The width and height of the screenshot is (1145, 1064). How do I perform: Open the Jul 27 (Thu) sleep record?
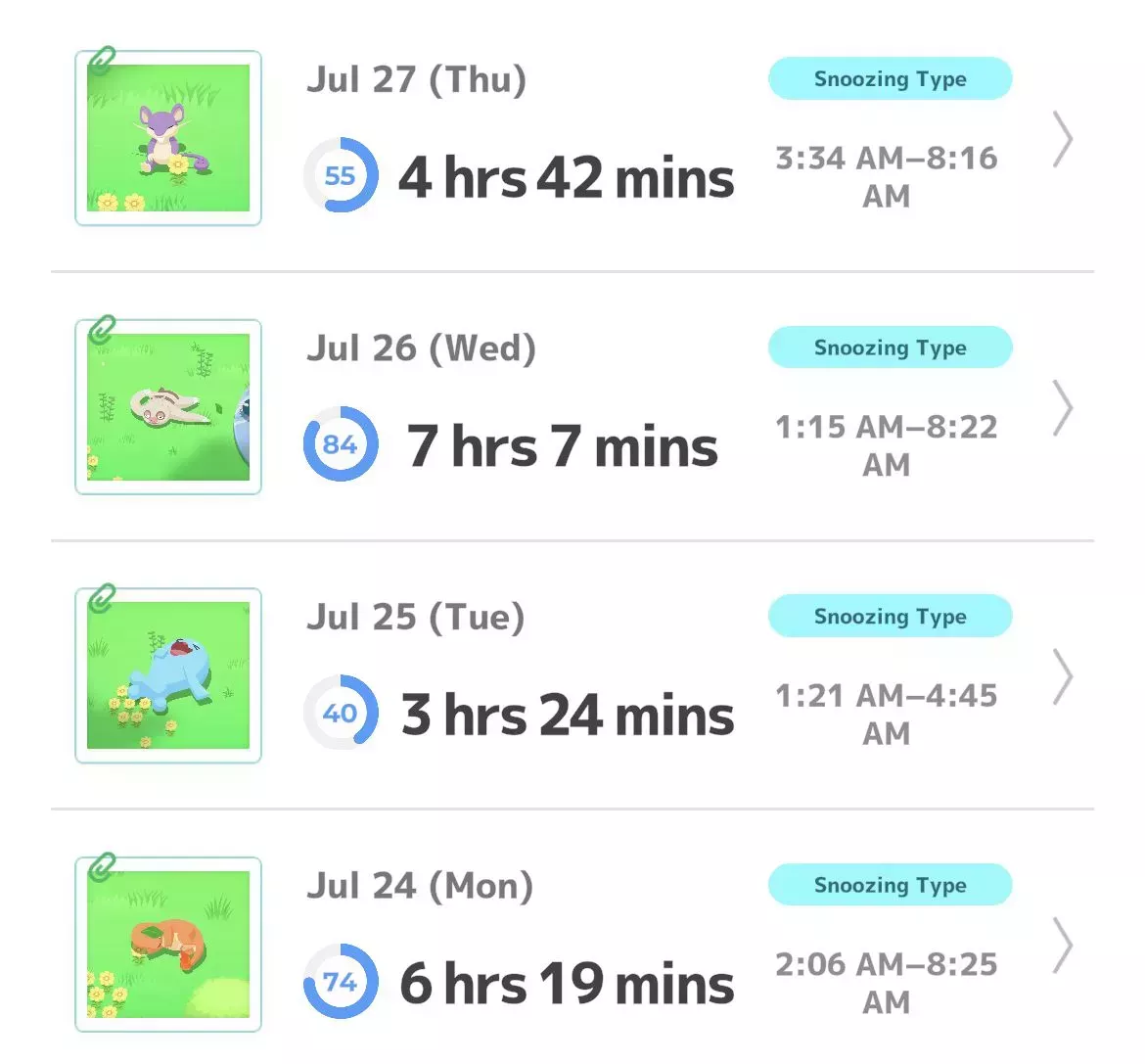click(x=1063, y=139)
